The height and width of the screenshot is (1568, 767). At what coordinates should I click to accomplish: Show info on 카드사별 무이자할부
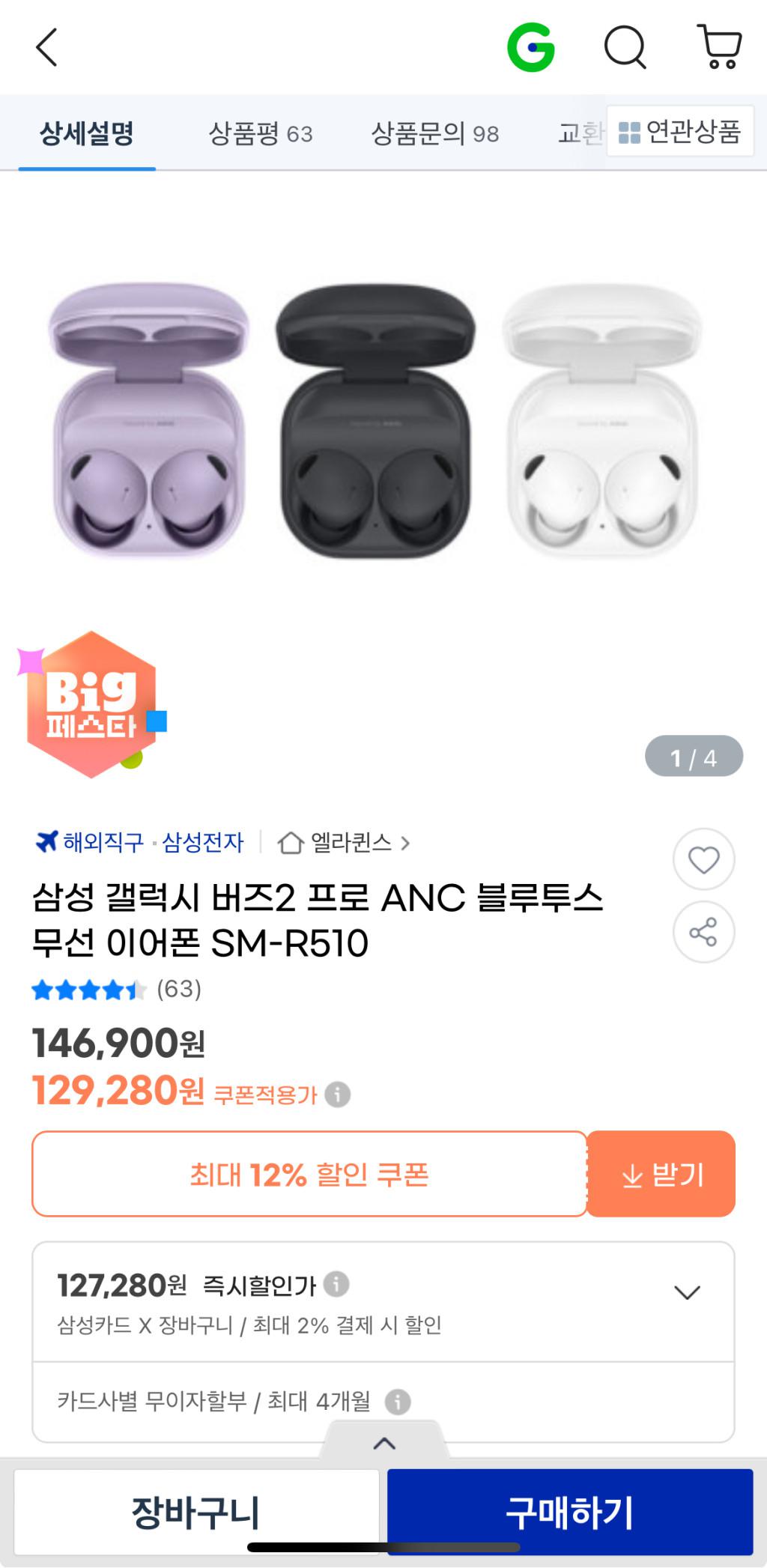click(x=398, y=1401)
